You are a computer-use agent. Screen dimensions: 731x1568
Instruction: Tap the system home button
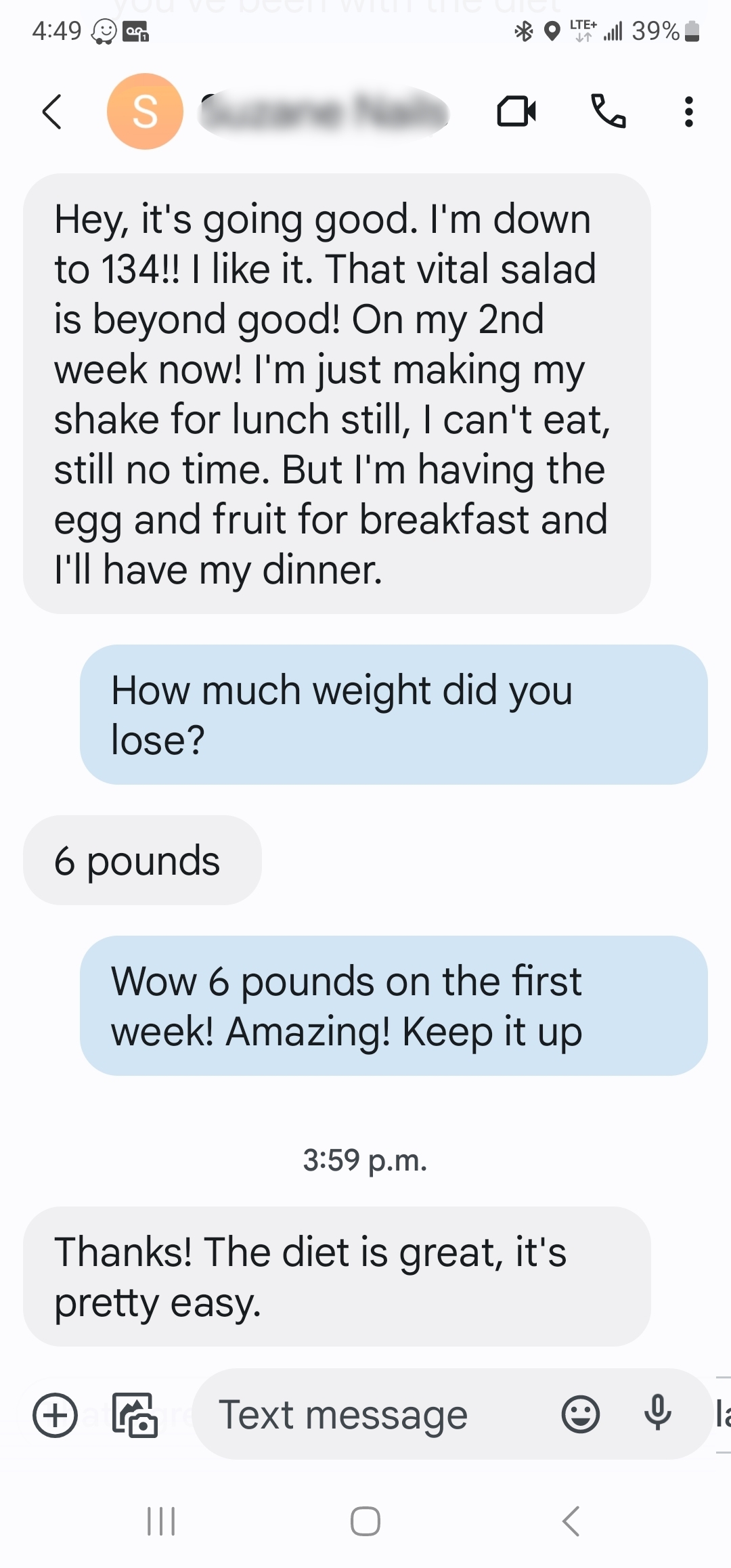pyautogui.click(x=365, y=1521)
